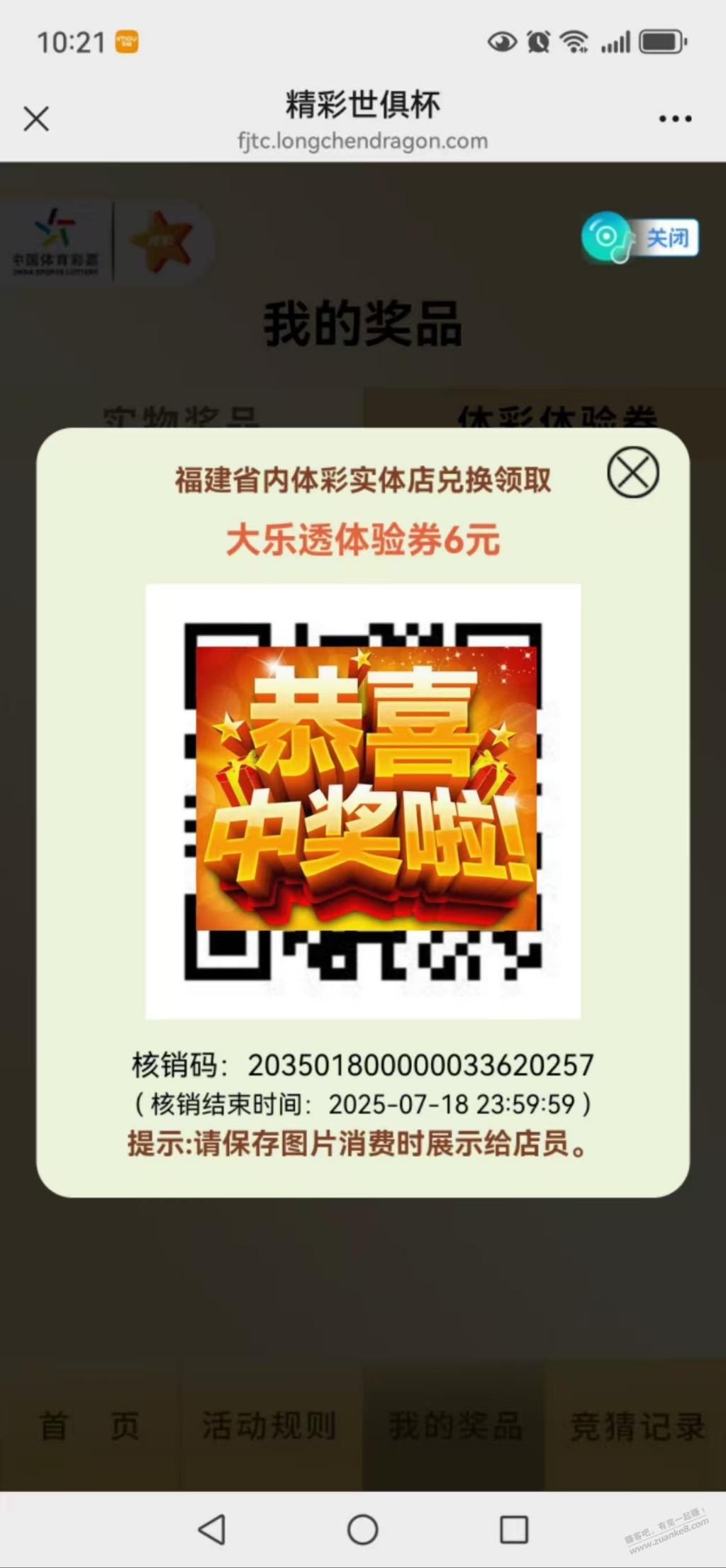Dismiss the prize coupon dialog
Viewport: 726px width, 1568px height.
pos(632,472)
